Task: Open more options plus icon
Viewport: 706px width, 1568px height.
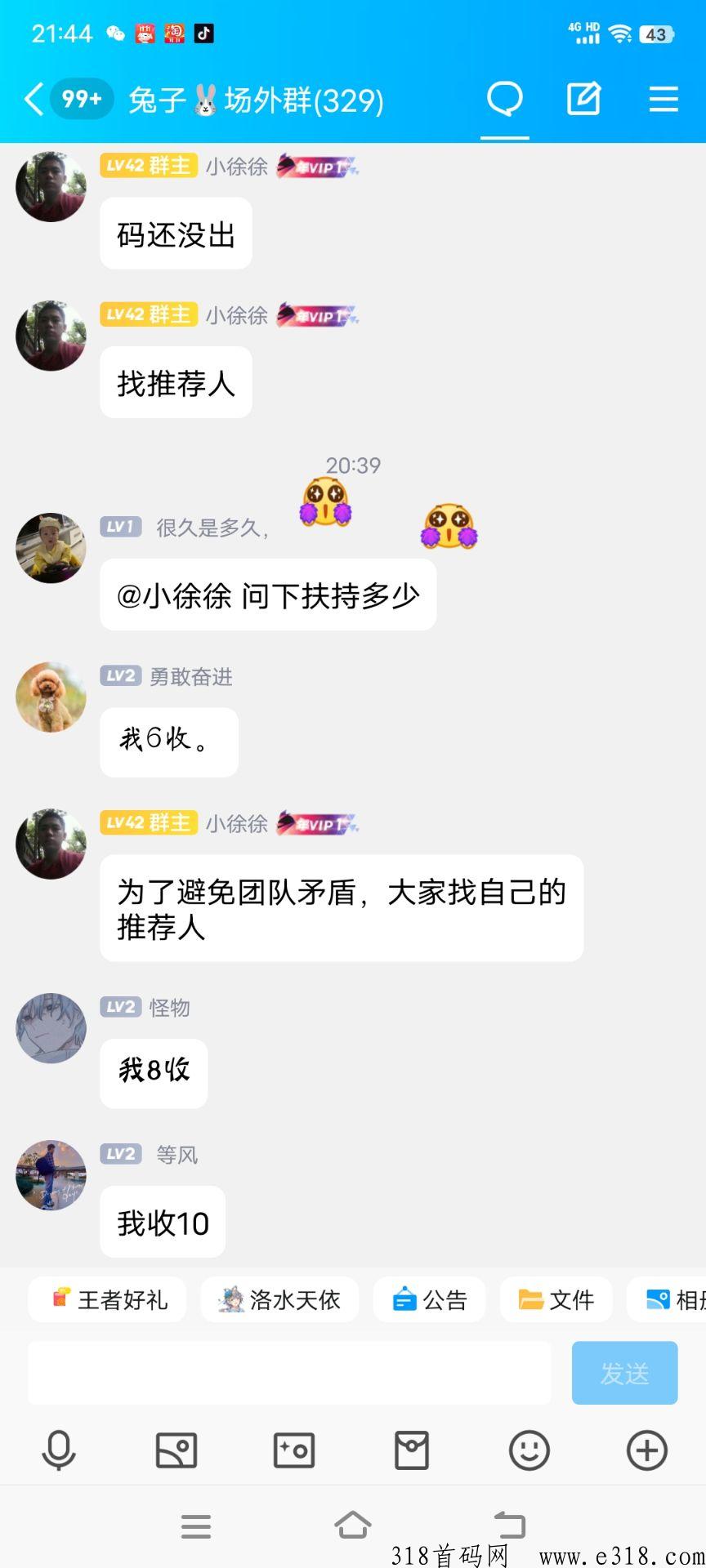Action: coord(647,1450)
